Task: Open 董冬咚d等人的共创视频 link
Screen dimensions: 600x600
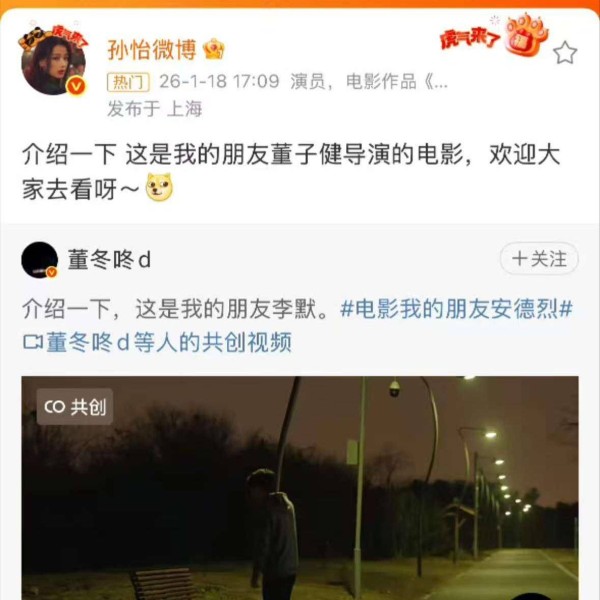Action: click(158, 342)
